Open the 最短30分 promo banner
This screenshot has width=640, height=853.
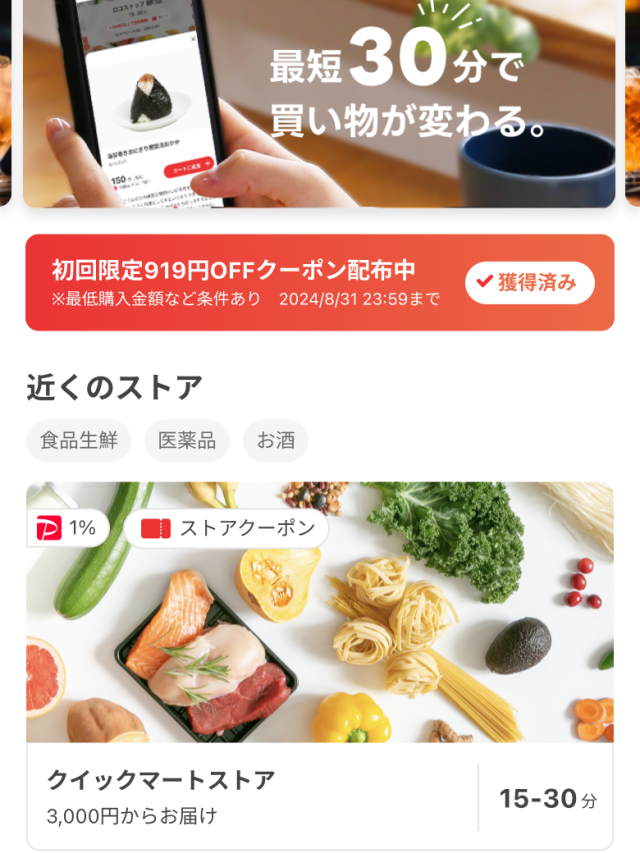[x=320, y=100]
